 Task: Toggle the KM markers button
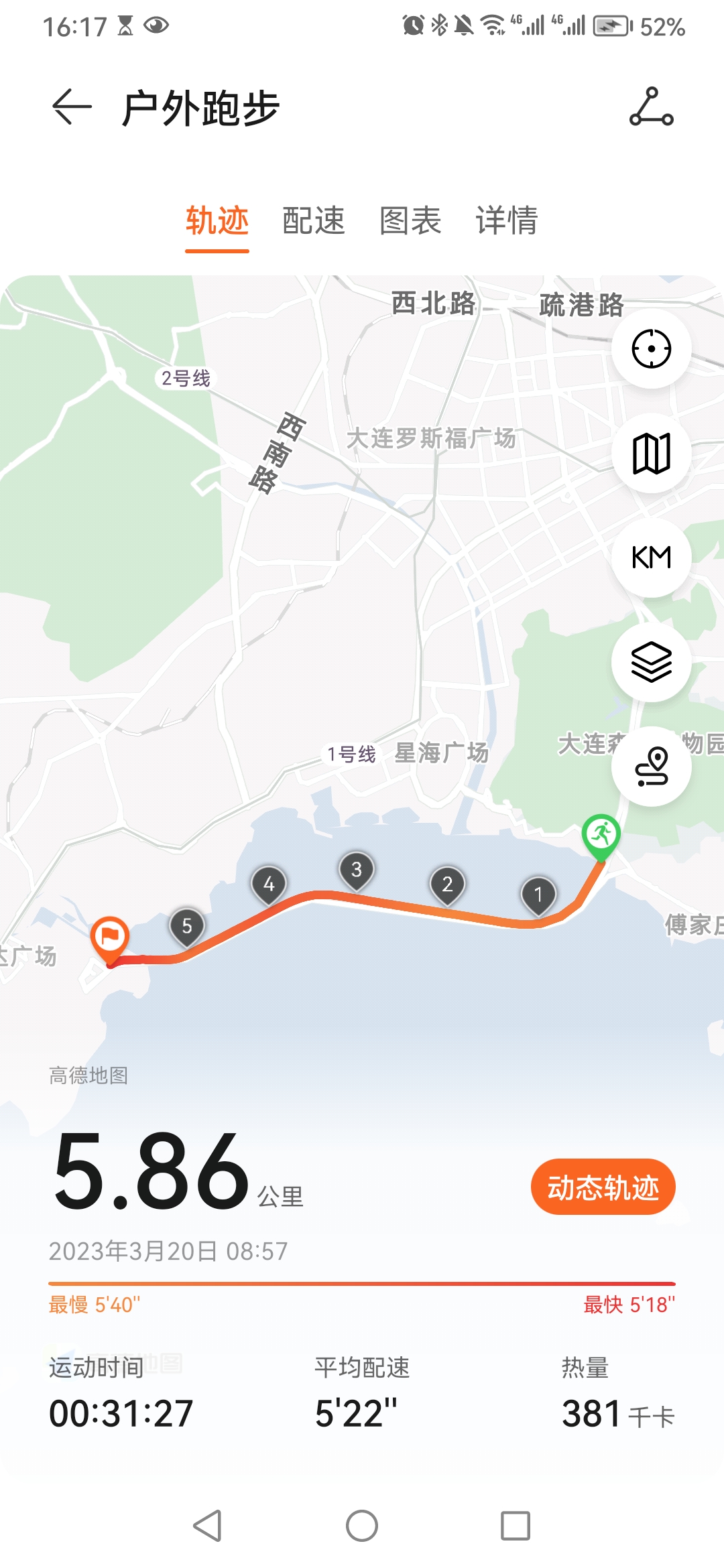651,558
